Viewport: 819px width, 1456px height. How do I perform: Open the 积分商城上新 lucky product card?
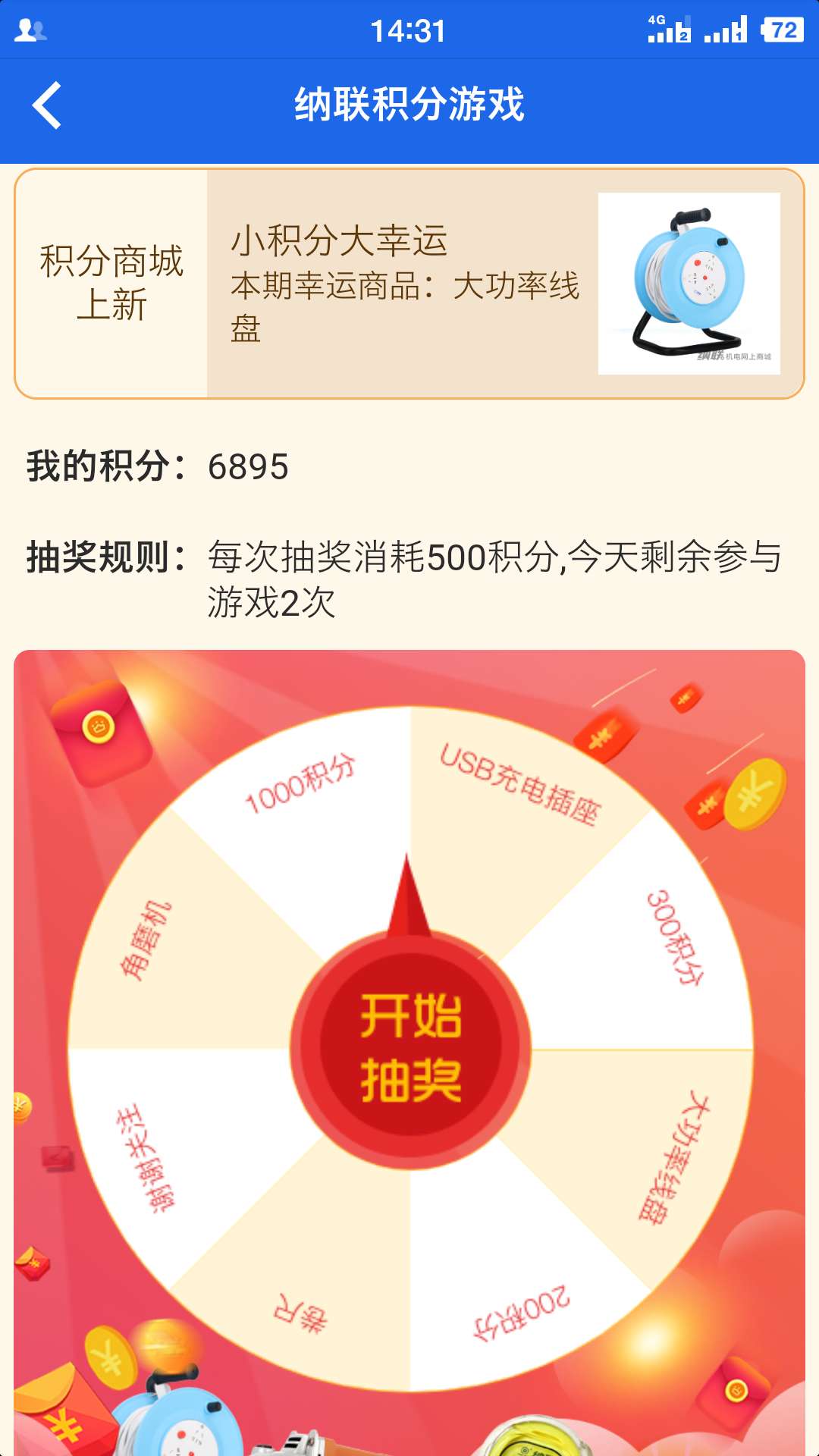[x=409, y=283]
